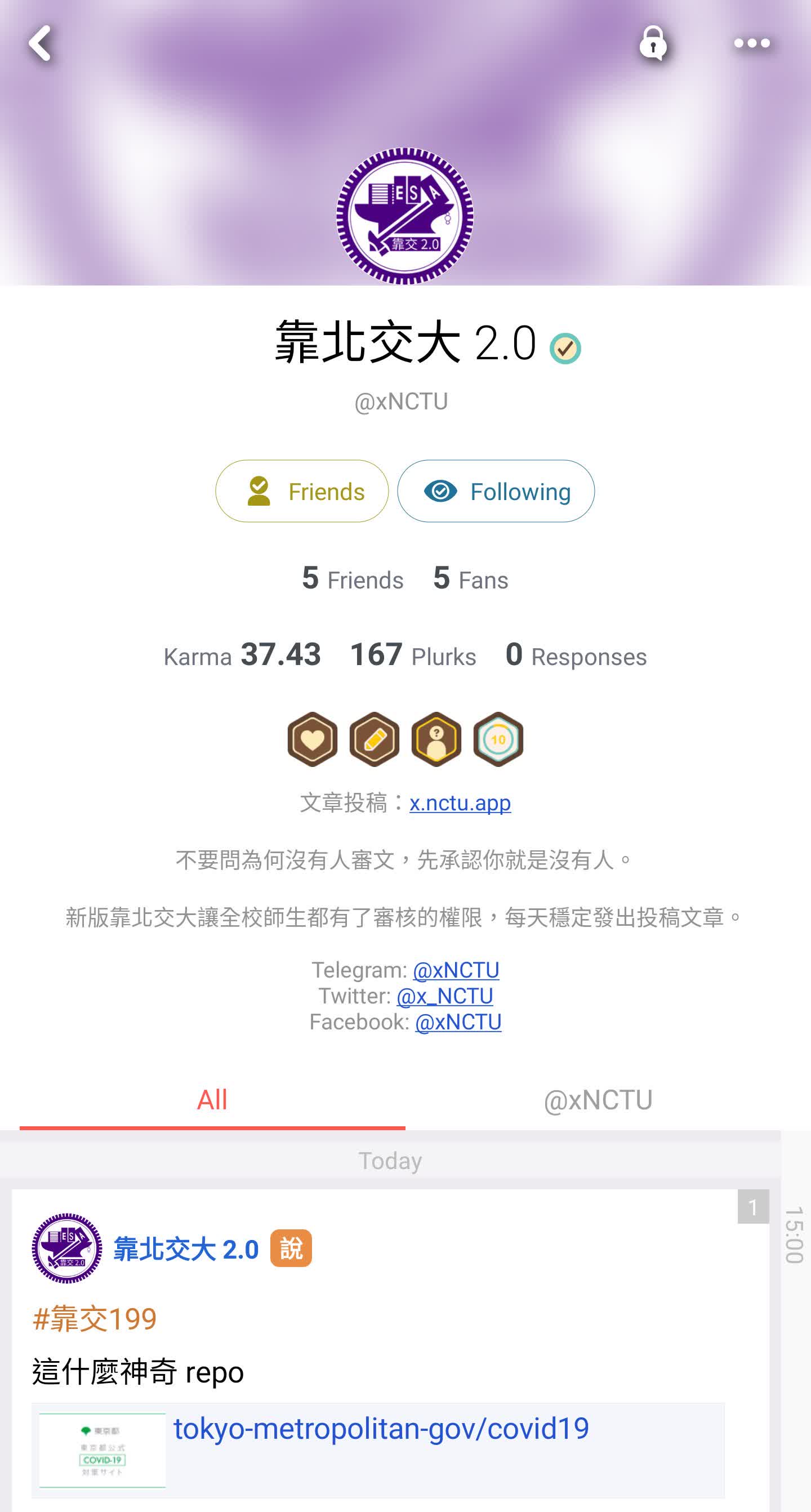
Task: Toggle the Following button
Action: [x=496, y=491]
